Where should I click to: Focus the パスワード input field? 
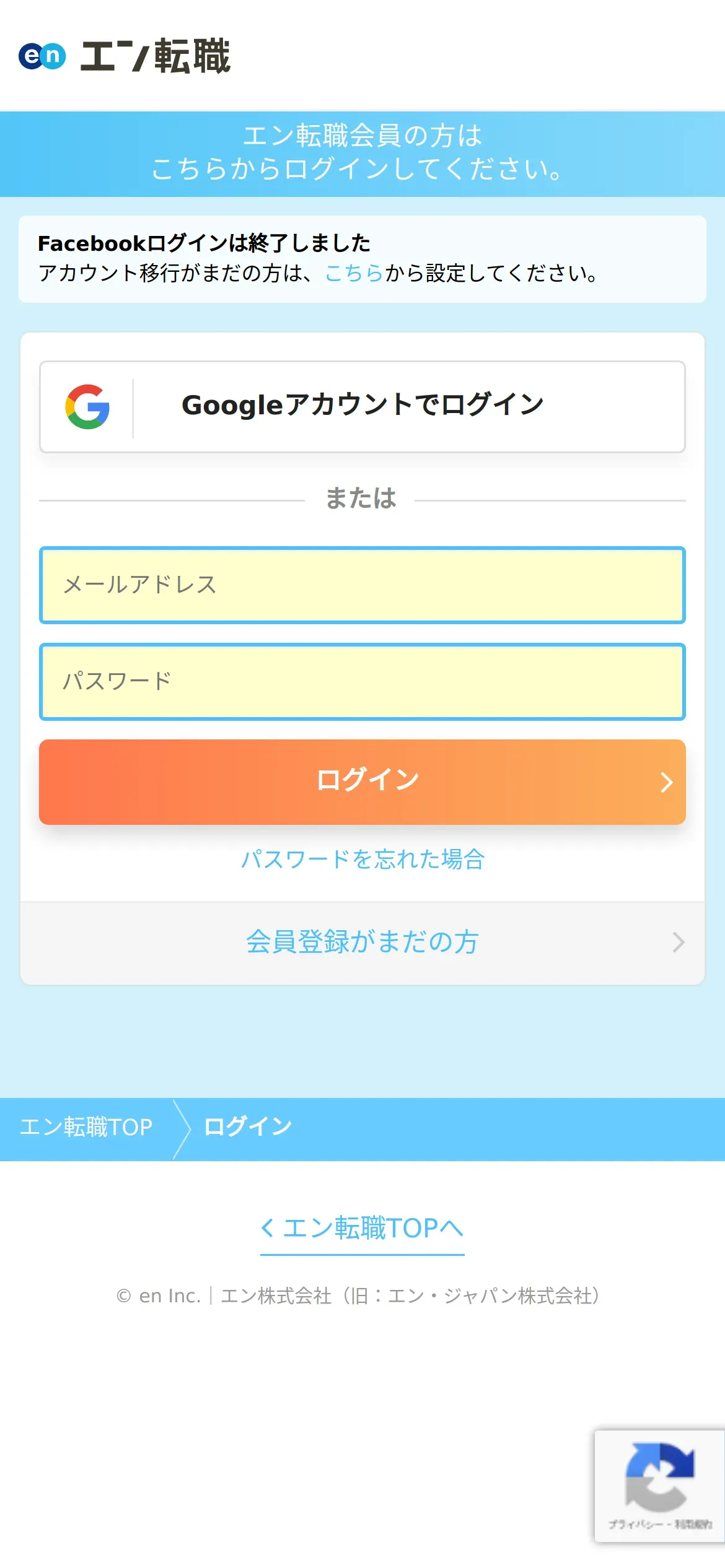click(362, 682)
